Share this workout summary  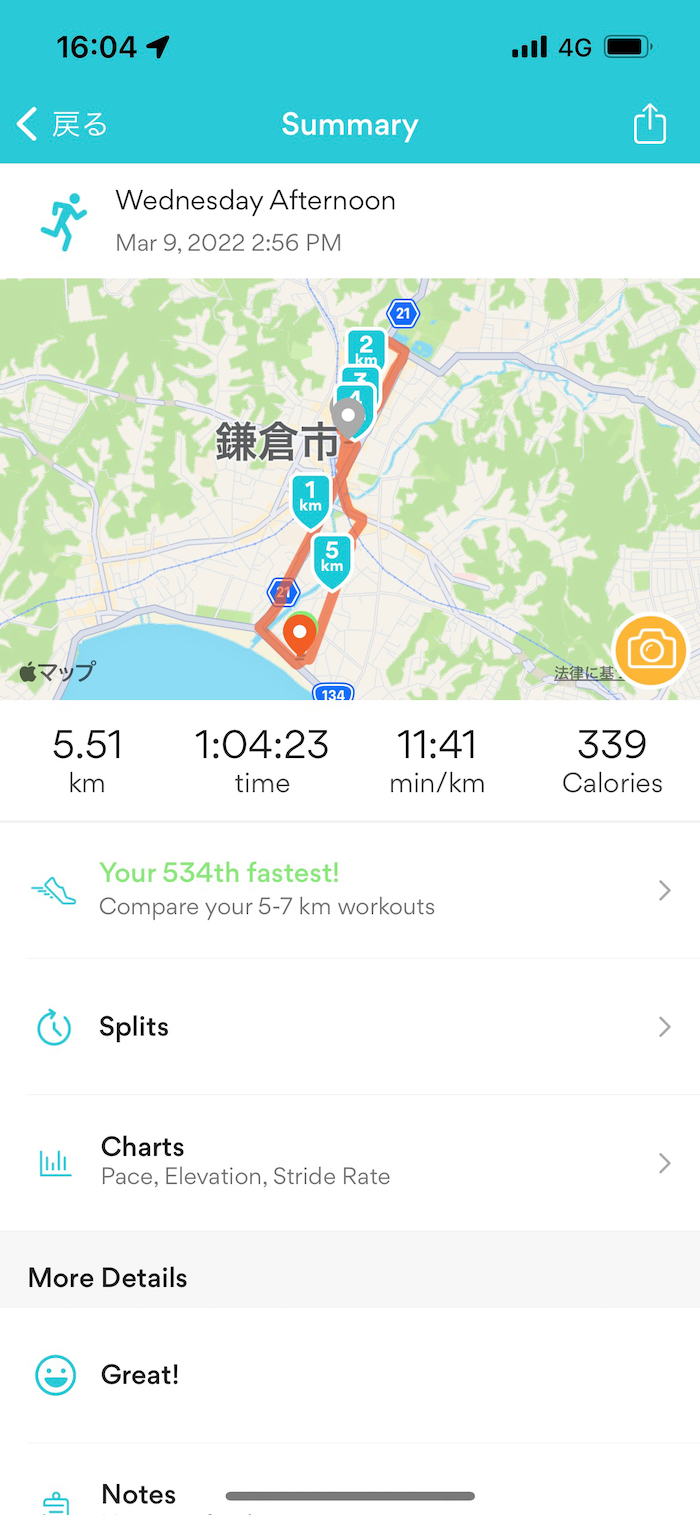[x=649, y=125]
